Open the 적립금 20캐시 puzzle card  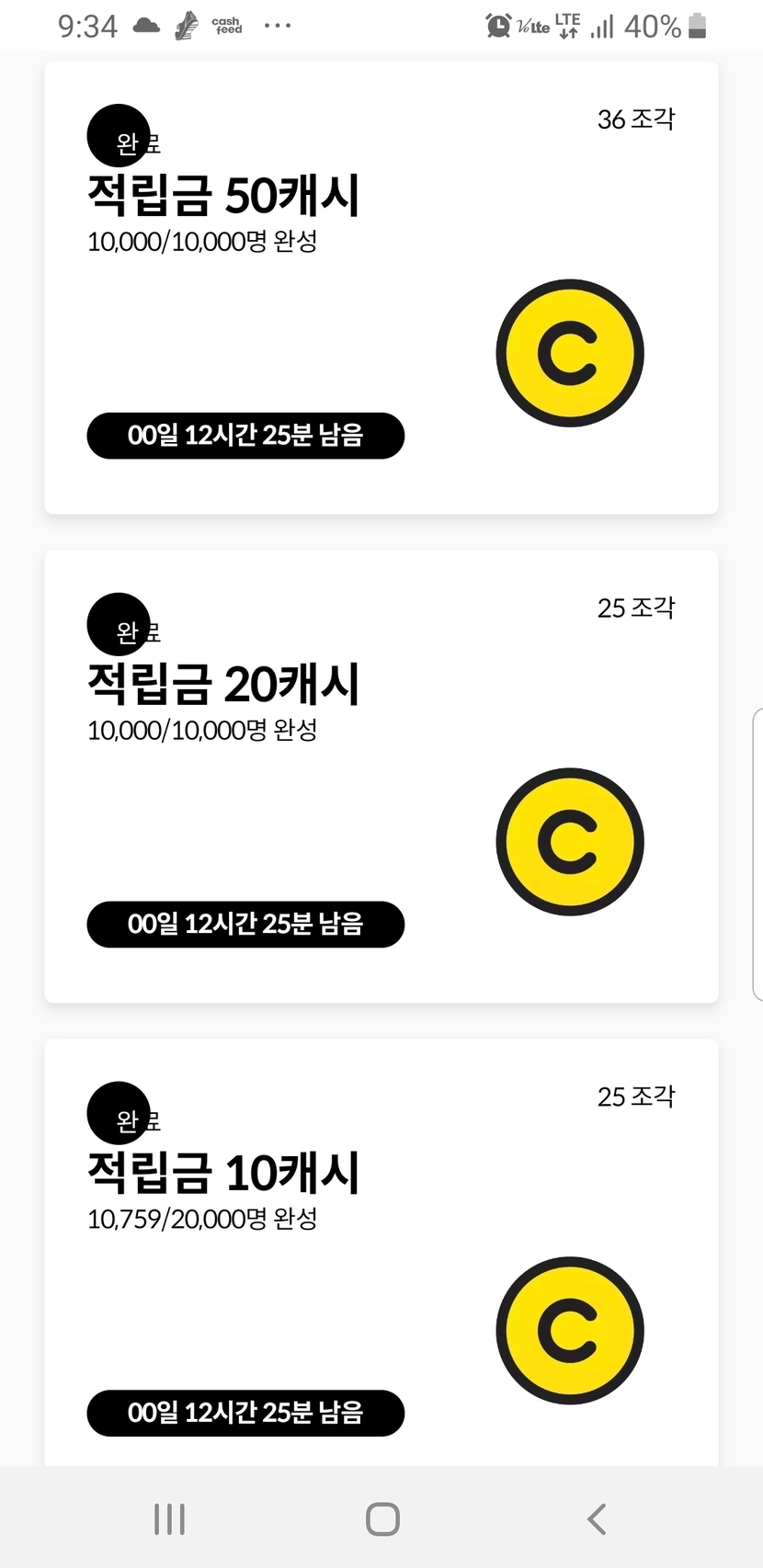click(x=381, y=777)
